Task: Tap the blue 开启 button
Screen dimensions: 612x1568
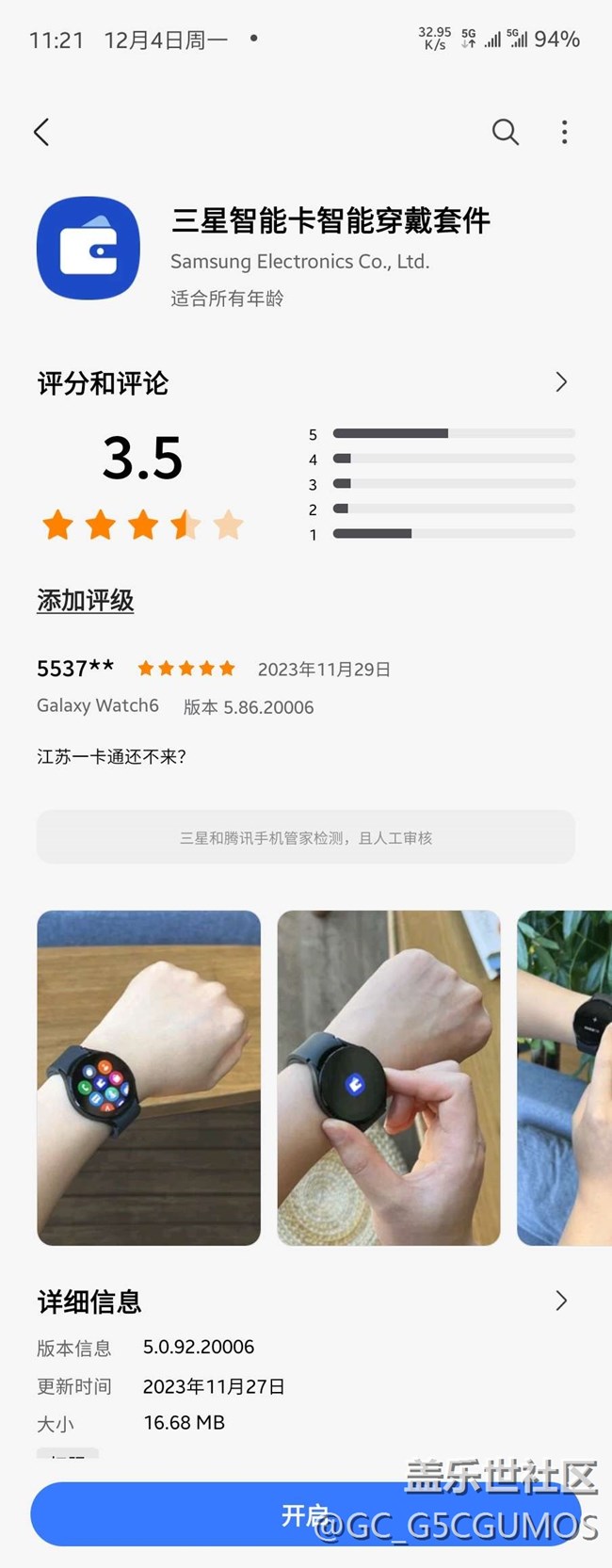Action: 305,1515
